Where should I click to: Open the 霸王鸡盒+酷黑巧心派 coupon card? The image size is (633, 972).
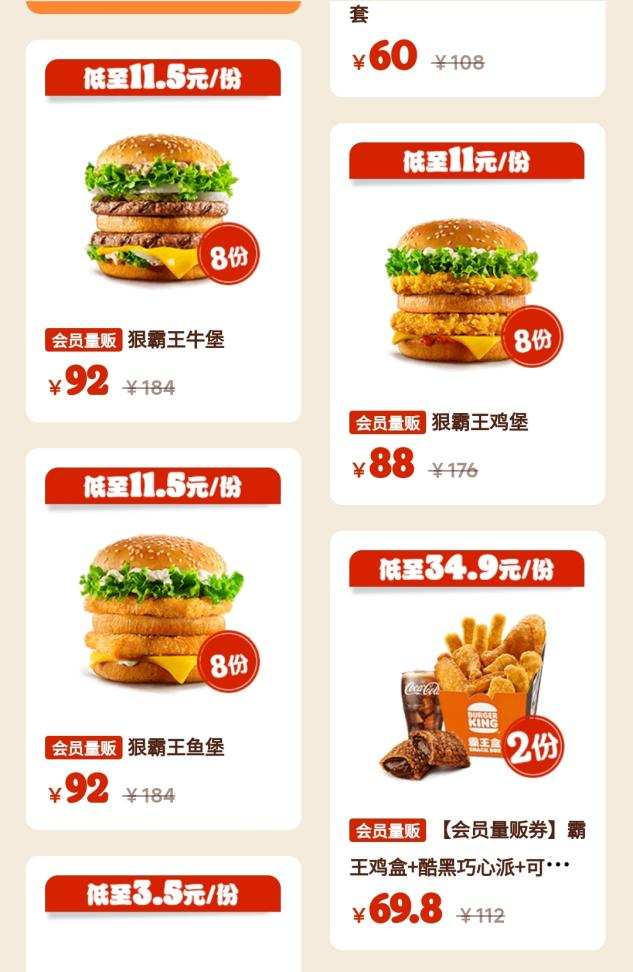tap(467, 740)
